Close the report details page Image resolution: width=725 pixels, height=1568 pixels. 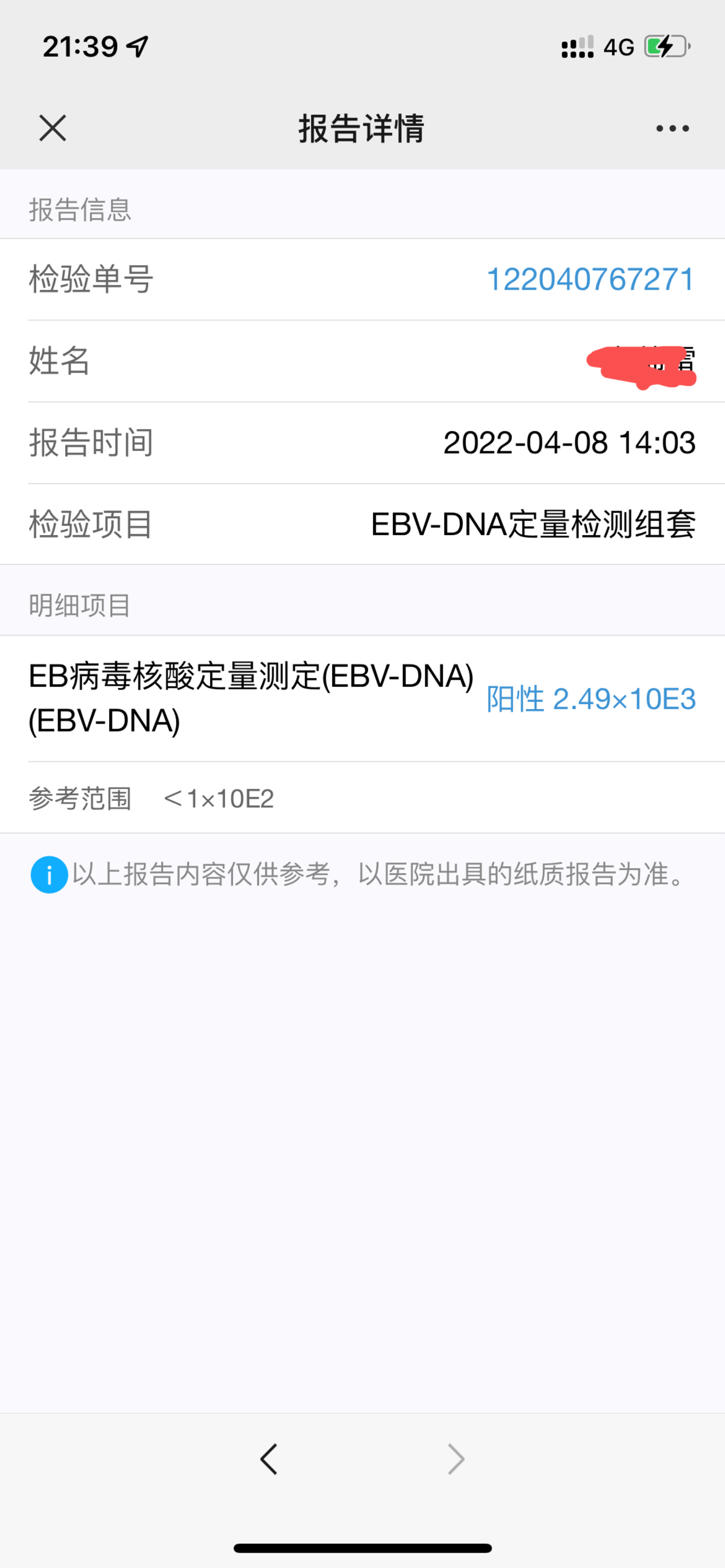[x=53, y=128]
